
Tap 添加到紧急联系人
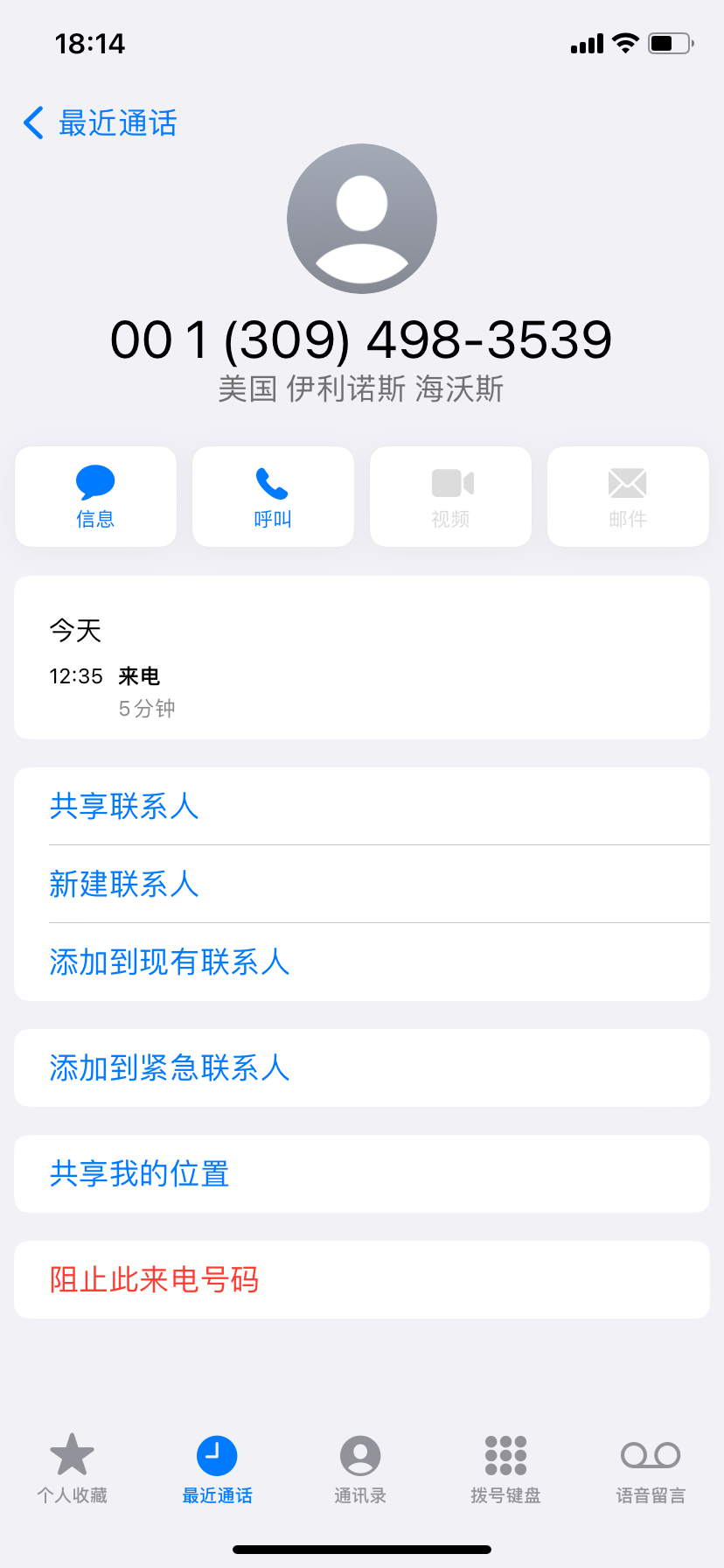[x=362, y=1068]
